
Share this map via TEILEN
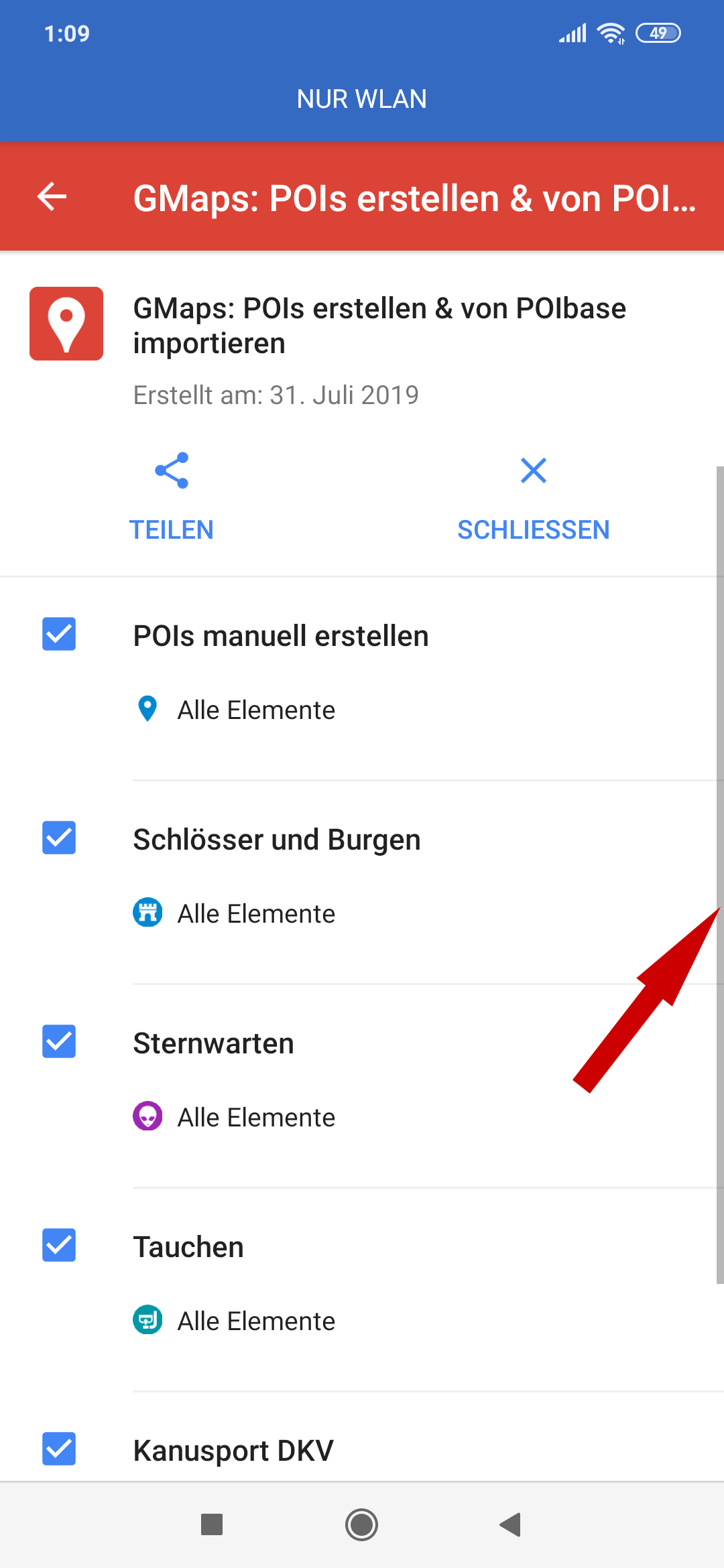pos(172,497)
